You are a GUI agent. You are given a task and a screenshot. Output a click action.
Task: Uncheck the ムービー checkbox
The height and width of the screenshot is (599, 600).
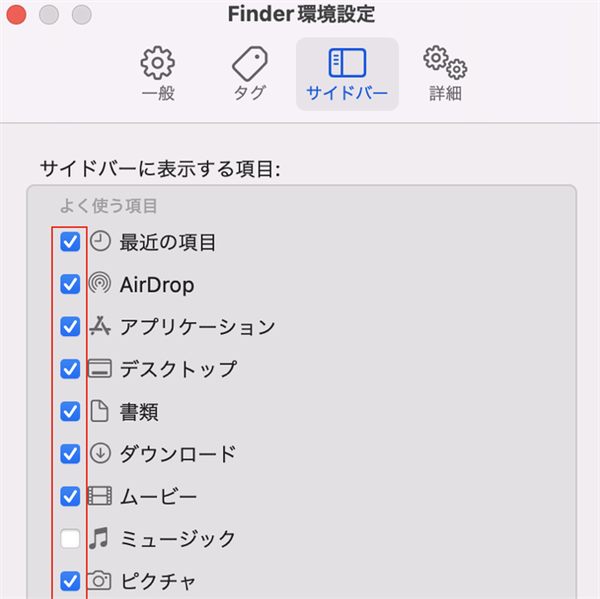click(70, 496)
